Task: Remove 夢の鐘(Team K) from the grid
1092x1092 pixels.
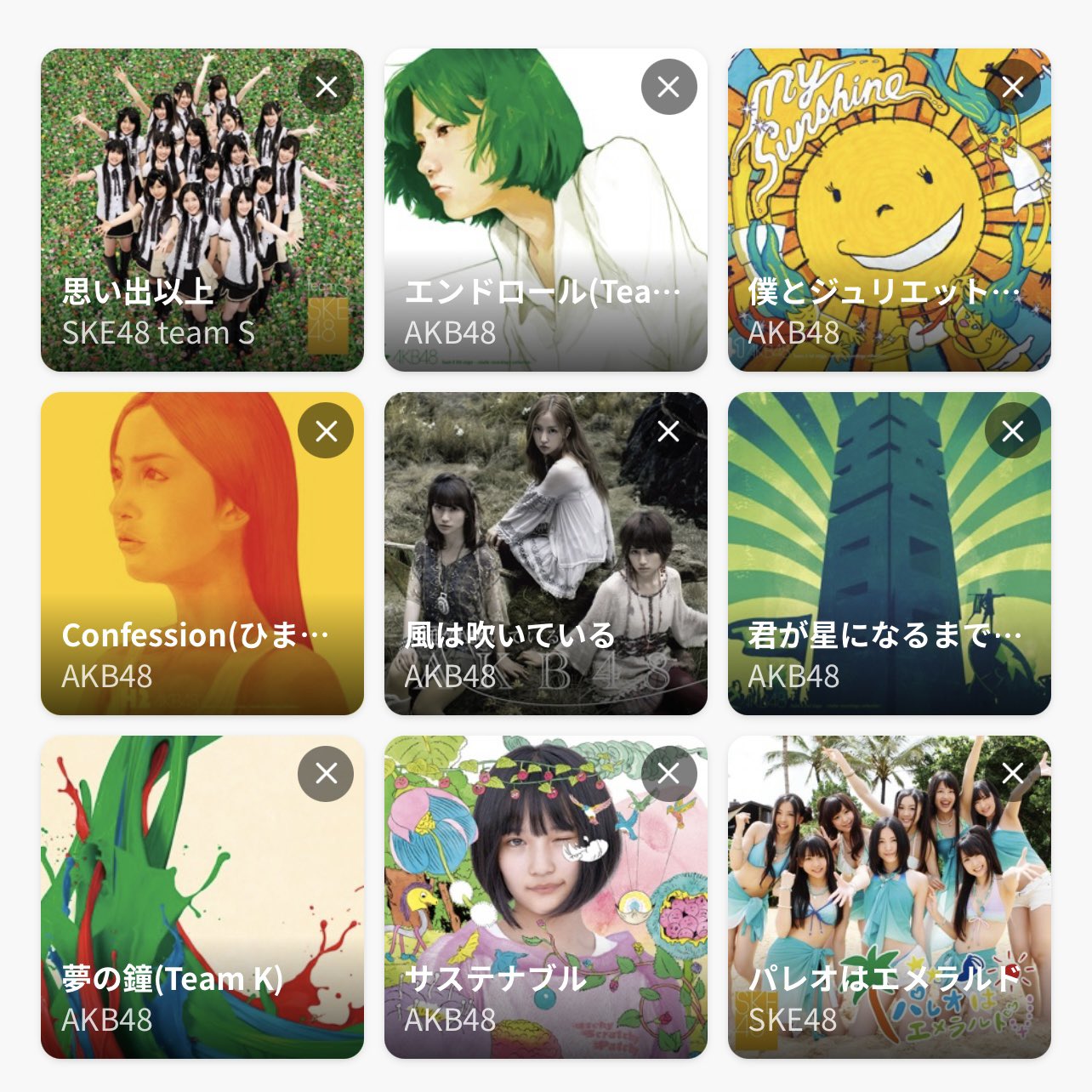Action: coord(327,774)
